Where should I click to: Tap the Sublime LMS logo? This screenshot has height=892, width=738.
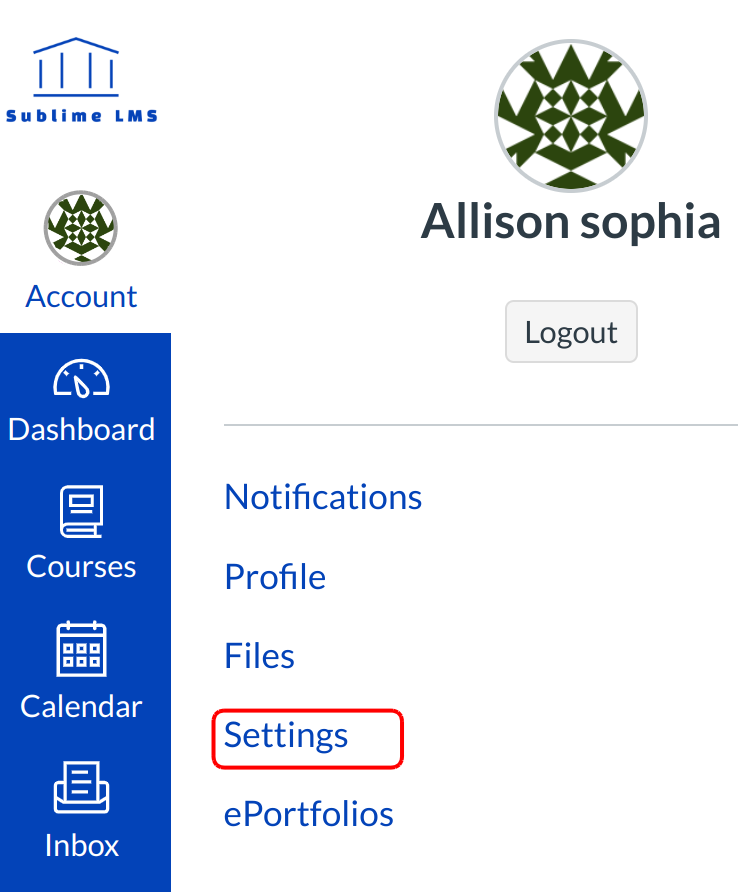(x=81, y=82)
